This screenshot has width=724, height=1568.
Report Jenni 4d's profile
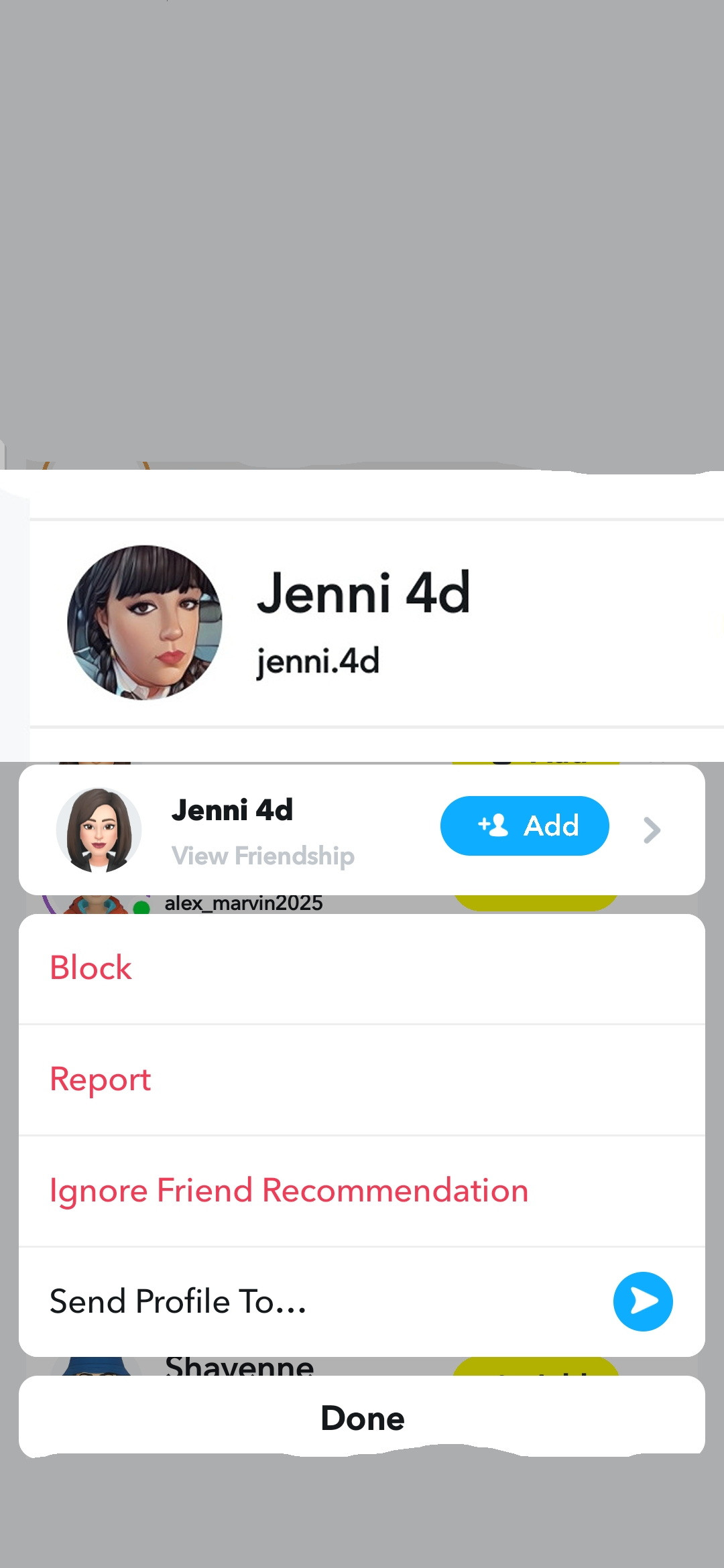[101, 1080]
